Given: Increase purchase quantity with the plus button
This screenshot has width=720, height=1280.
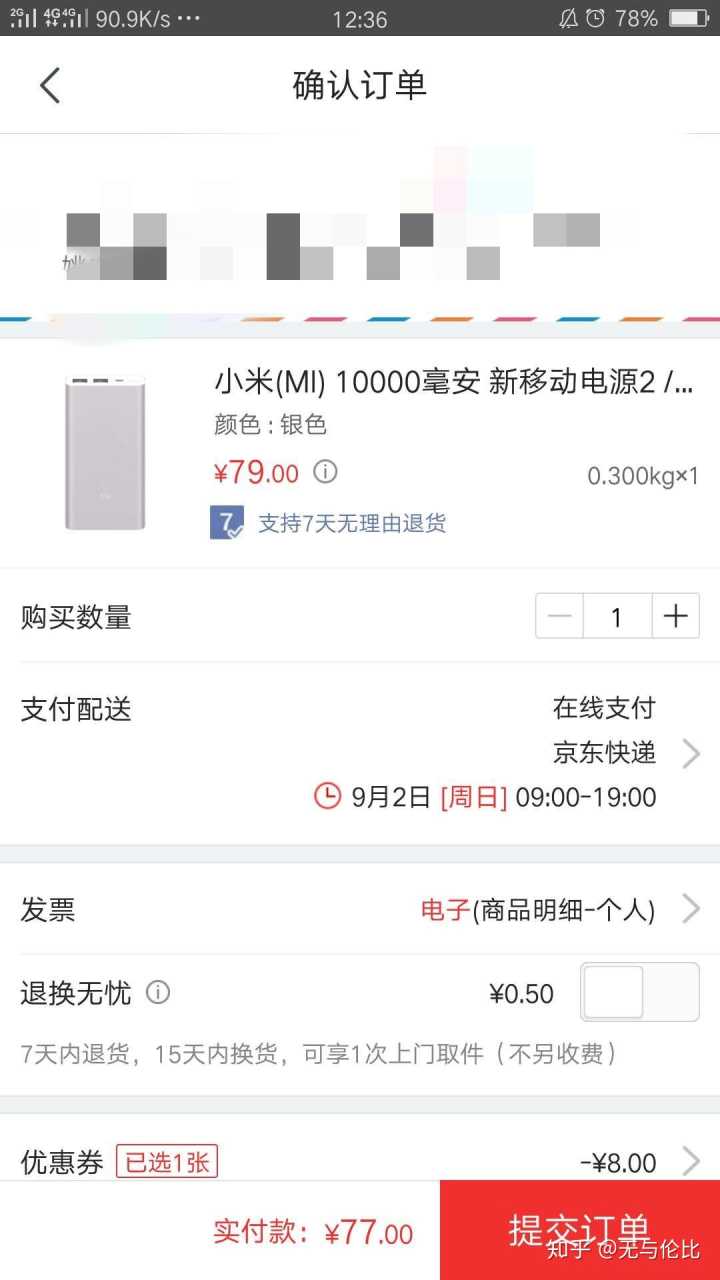Looking at the screenshot, I should coord(675,616).
